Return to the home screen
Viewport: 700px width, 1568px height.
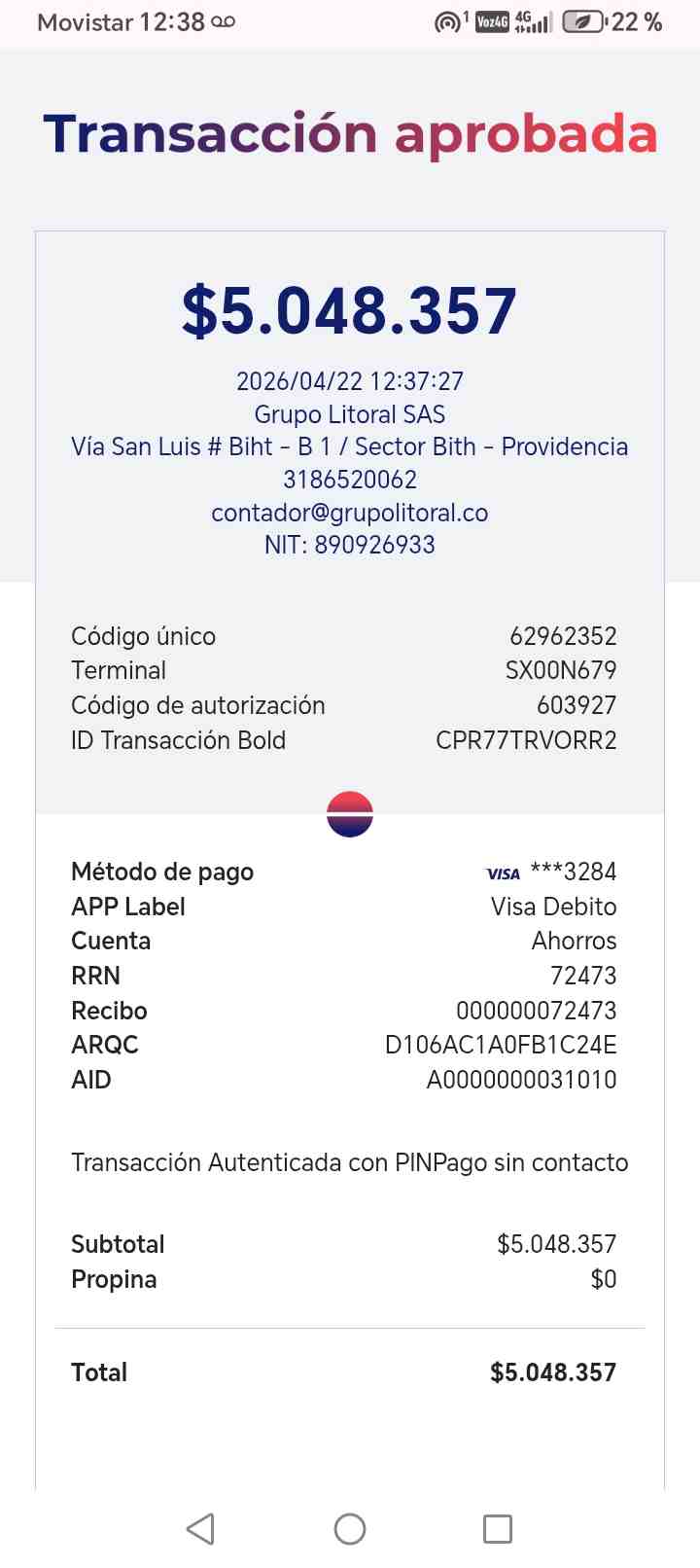pyautogui.click(x=350, y=1528)
